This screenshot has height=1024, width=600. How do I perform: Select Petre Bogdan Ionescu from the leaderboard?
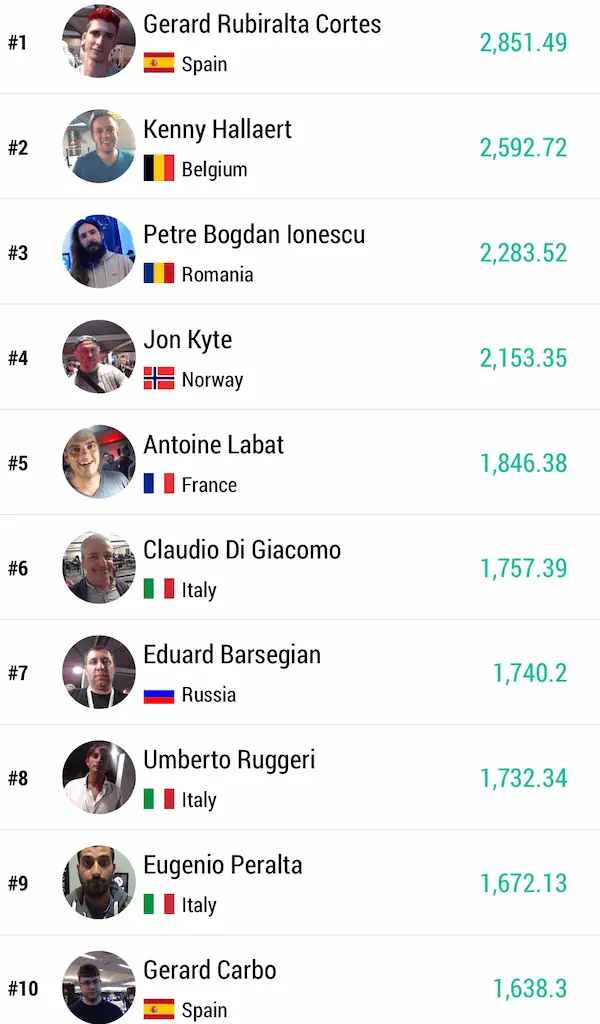coord(254,236)
